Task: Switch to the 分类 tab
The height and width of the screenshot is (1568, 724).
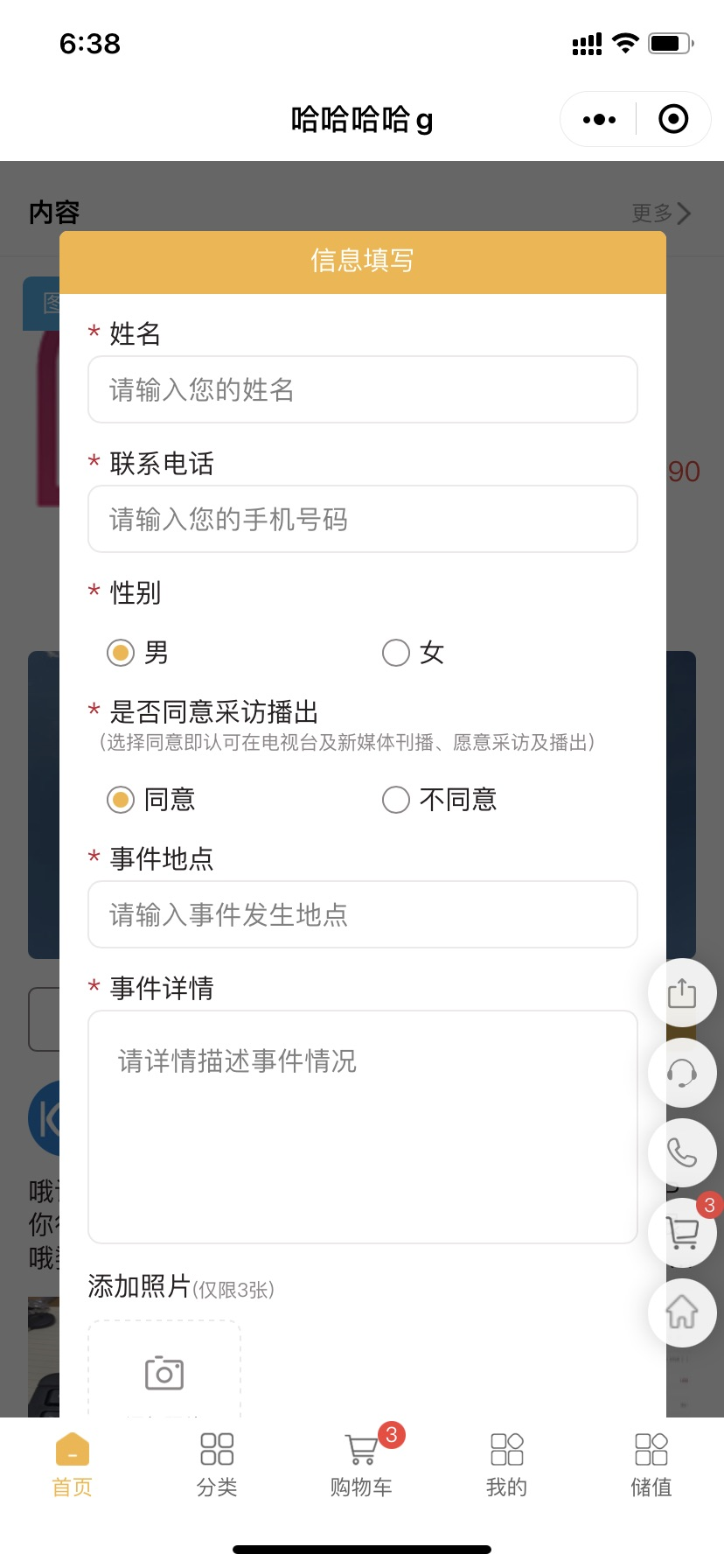Action: tap(217, 1463)
